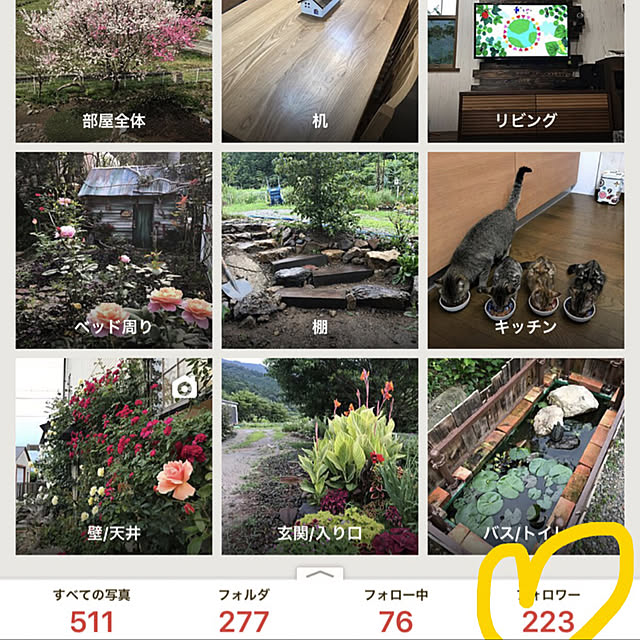Screen dimensions: 640x640
Task: Open the 壁/天井 category tile
Action: [113, 456]
